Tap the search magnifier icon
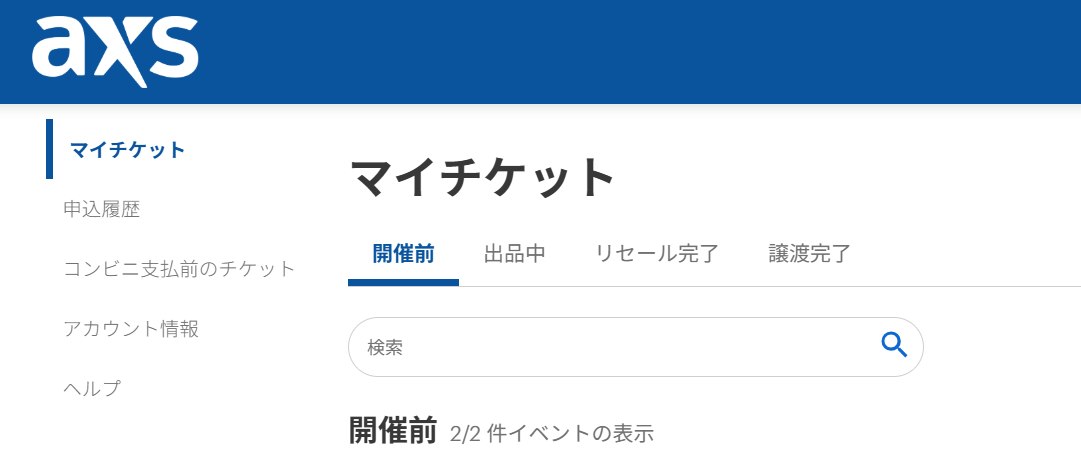This screenshot has width=1081, height=457. coord(893,346)
